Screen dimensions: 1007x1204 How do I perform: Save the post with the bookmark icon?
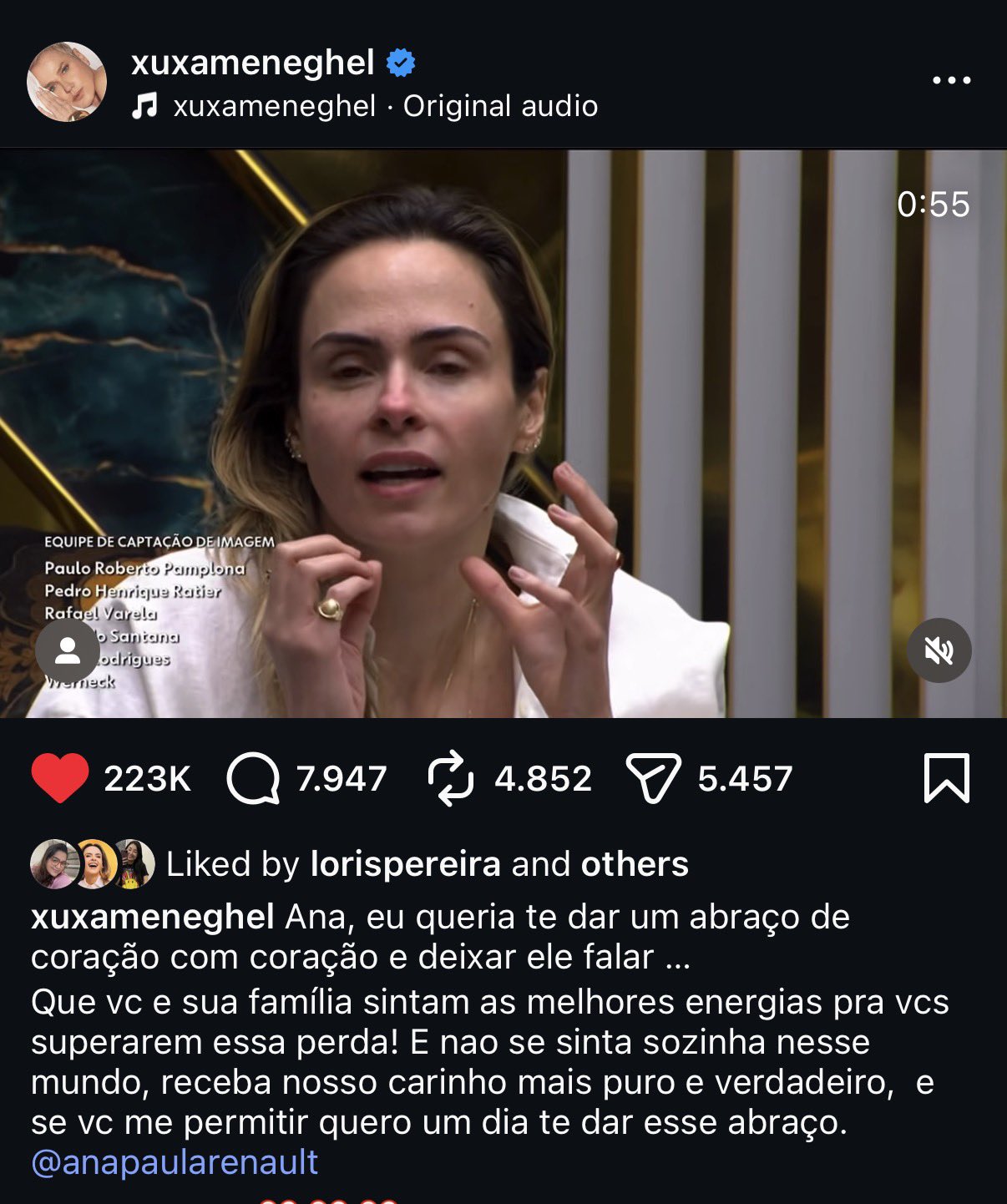point(946,778)
